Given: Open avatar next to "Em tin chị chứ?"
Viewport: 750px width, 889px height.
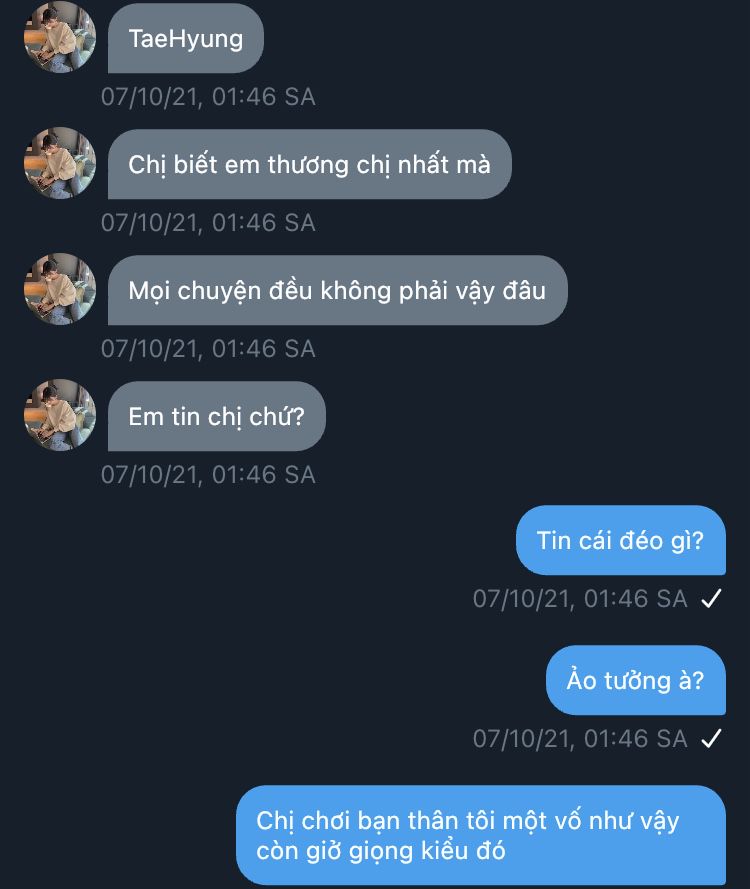Looking at the screenshot, I should tap(60, 415).
